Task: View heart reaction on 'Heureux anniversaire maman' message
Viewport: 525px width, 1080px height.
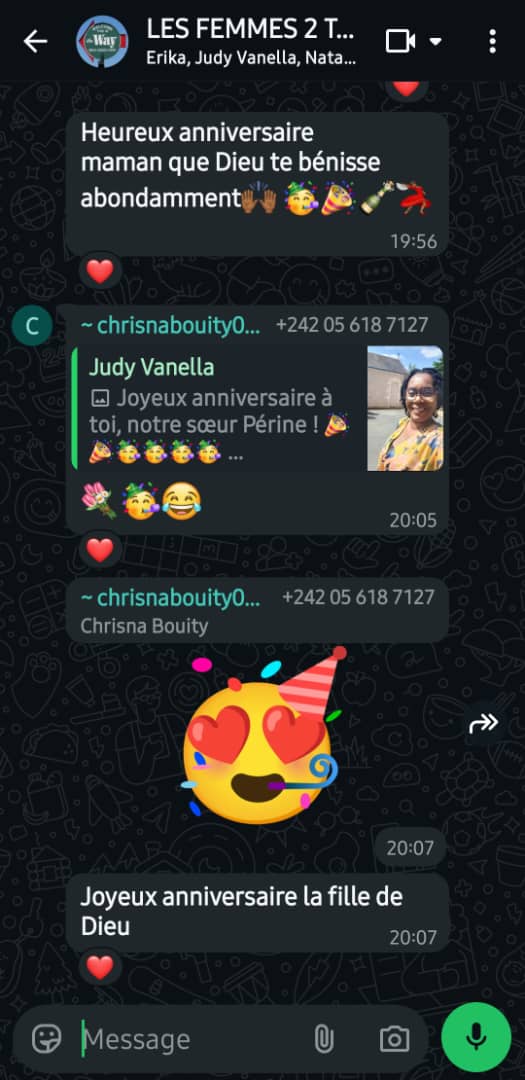Action: point(100,271)
